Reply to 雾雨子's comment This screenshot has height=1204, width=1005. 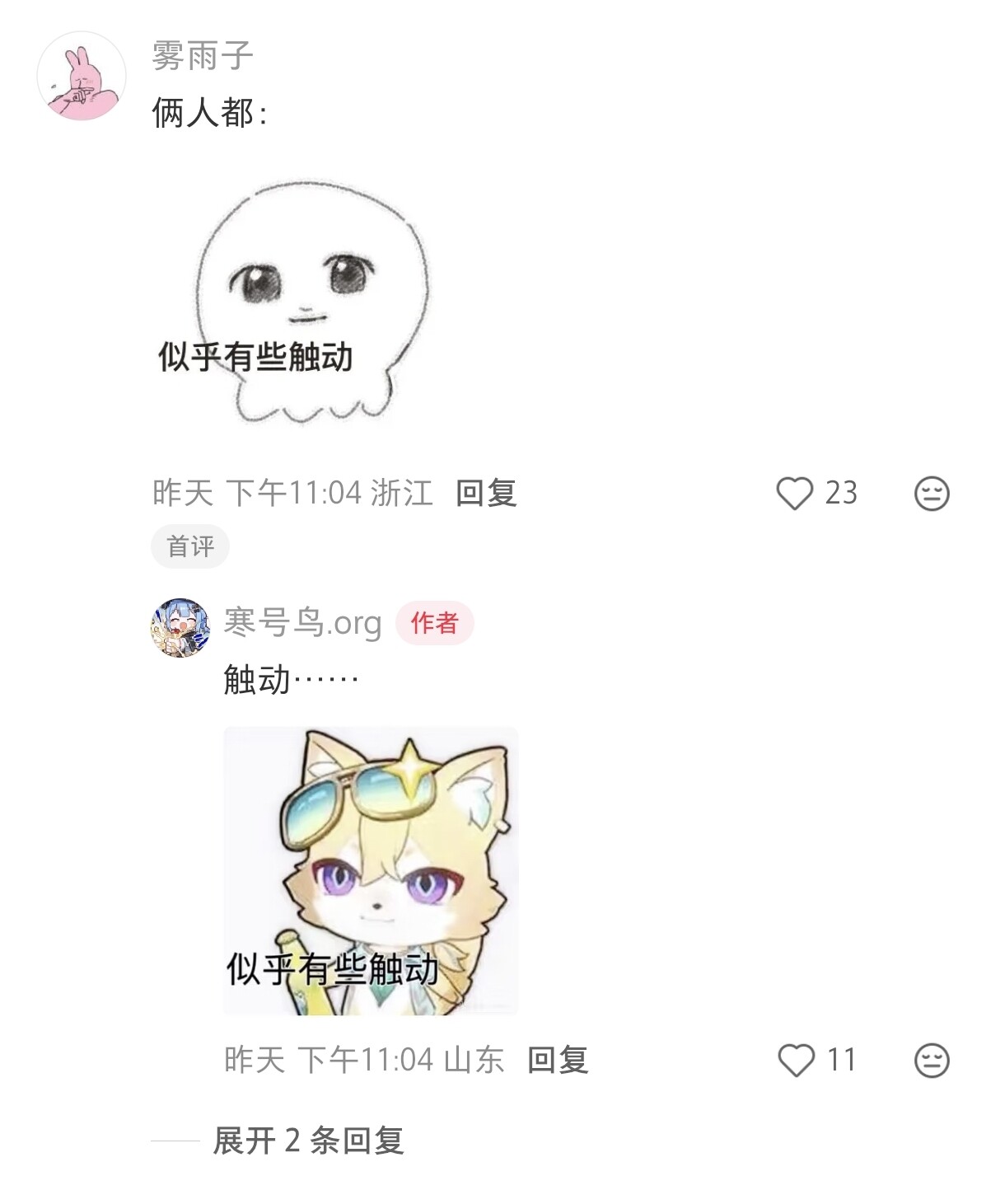(486, 493)
